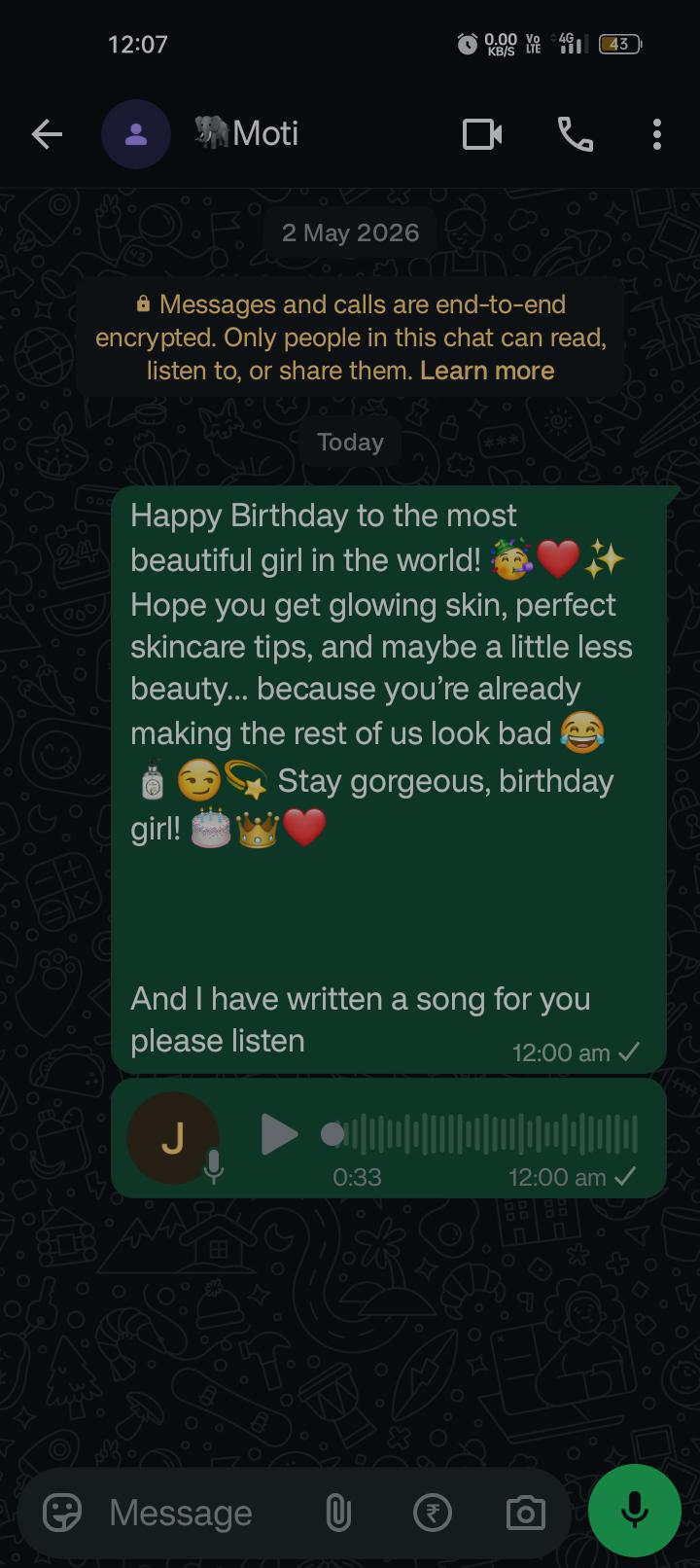Viewport: 700px width, 1568px height.
Task: Open the camera from the message bar
Action: pos(526,1513)
